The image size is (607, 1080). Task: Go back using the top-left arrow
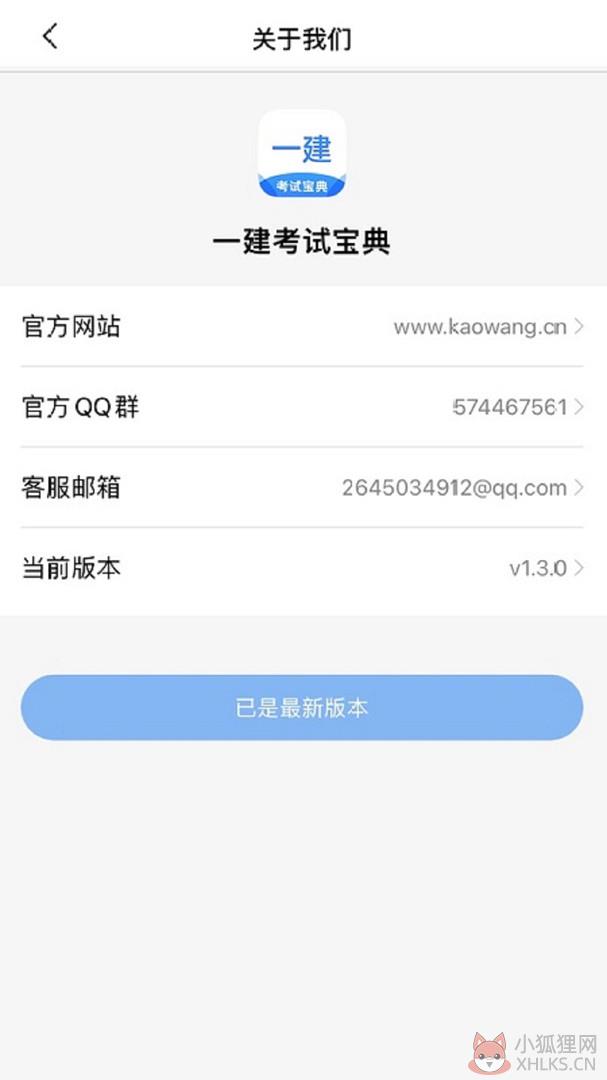pyautogui.click(x=50, y=36)
